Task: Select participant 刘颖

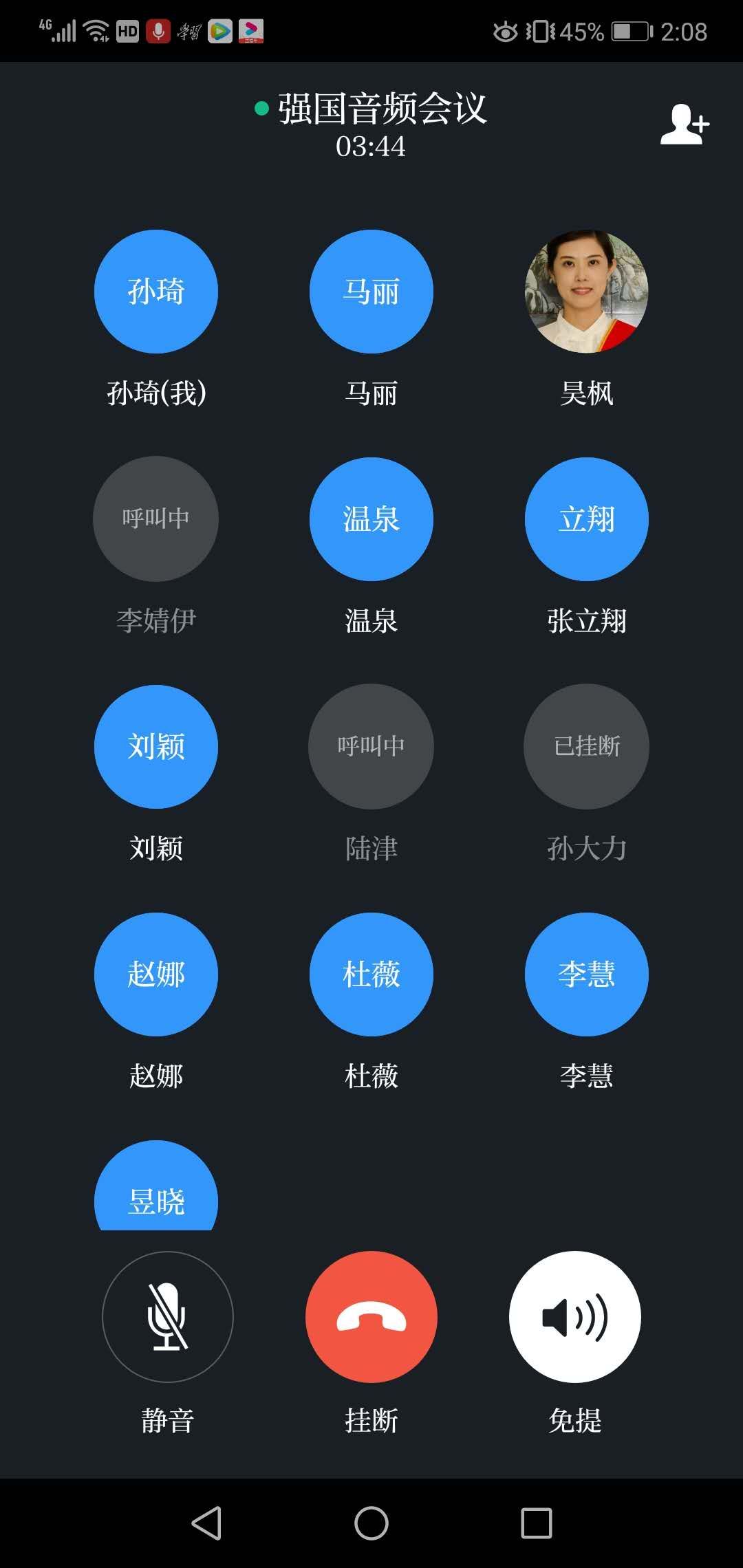Action: point(156,747)
